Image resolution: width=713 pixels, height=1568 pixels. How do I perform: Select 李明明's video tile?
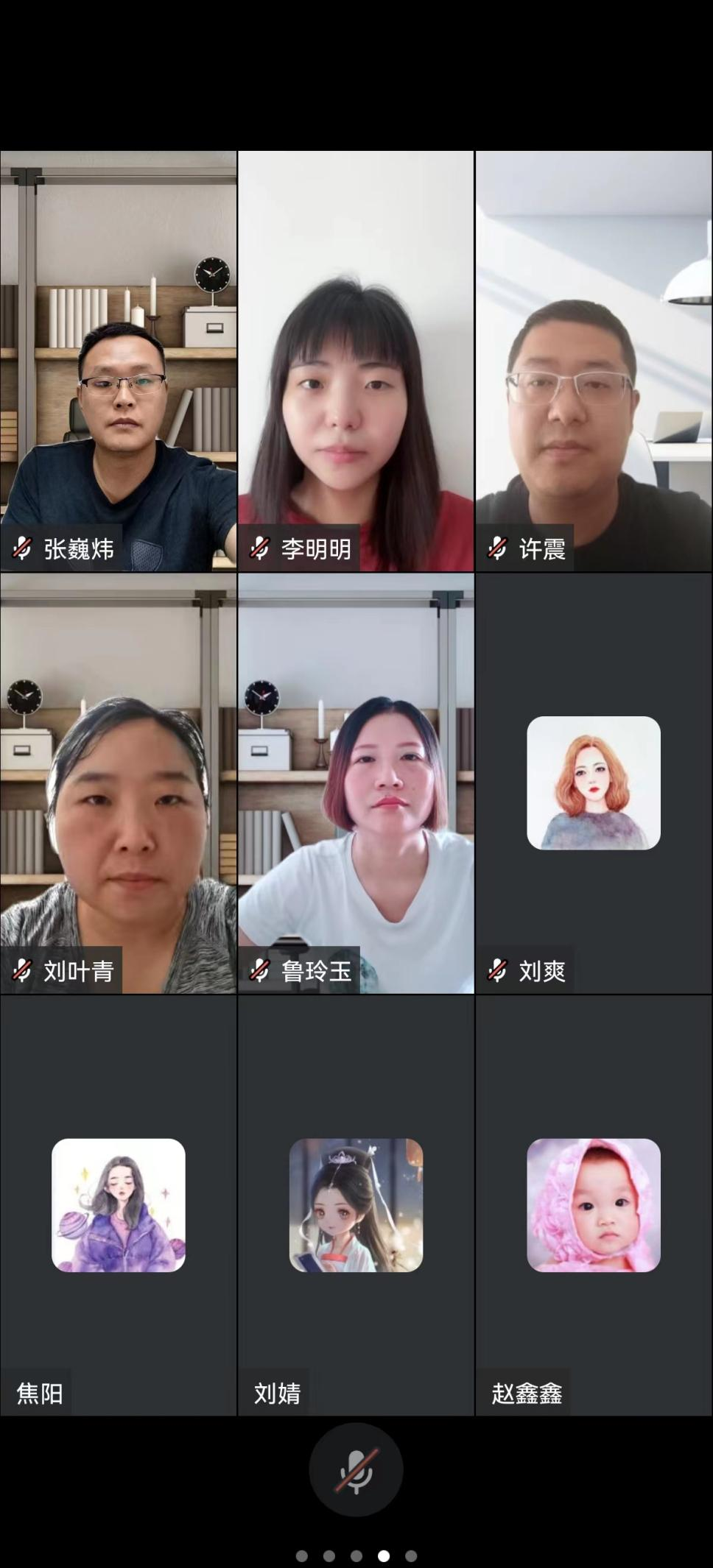point(356,361)
